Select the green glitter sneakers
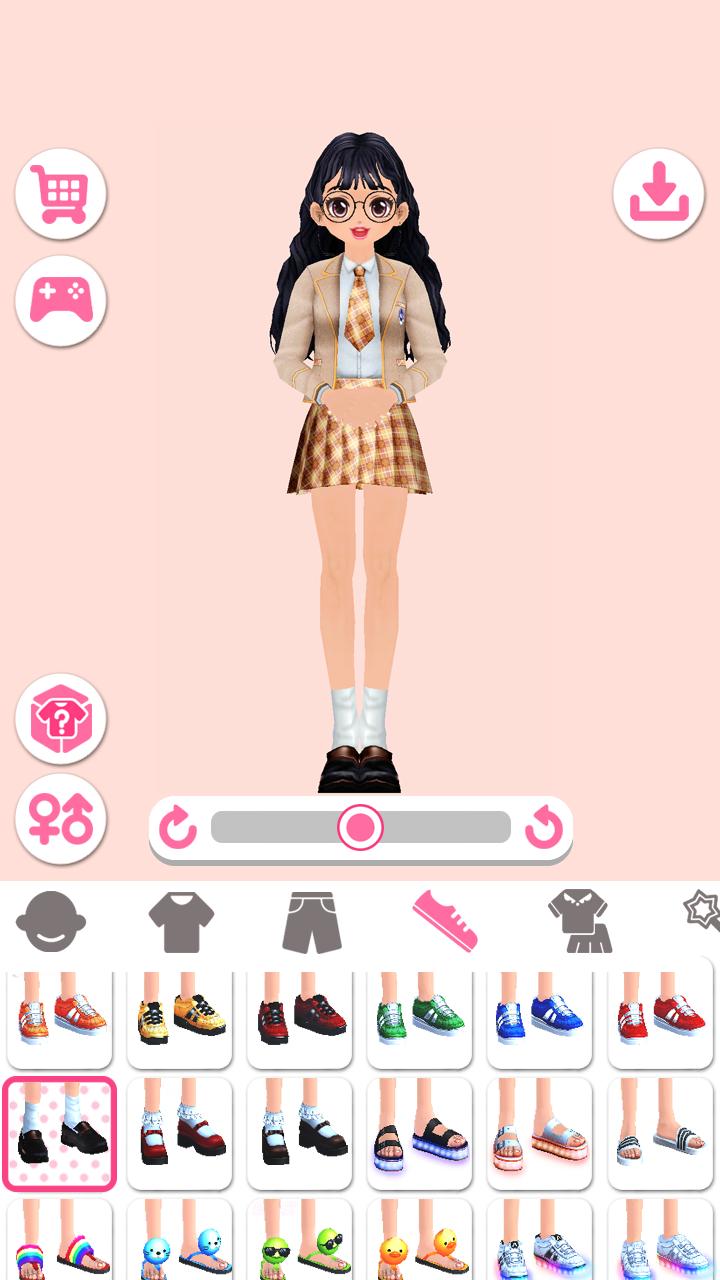This screenshot has height=1280, width=720. click(x=419, y=1013)
